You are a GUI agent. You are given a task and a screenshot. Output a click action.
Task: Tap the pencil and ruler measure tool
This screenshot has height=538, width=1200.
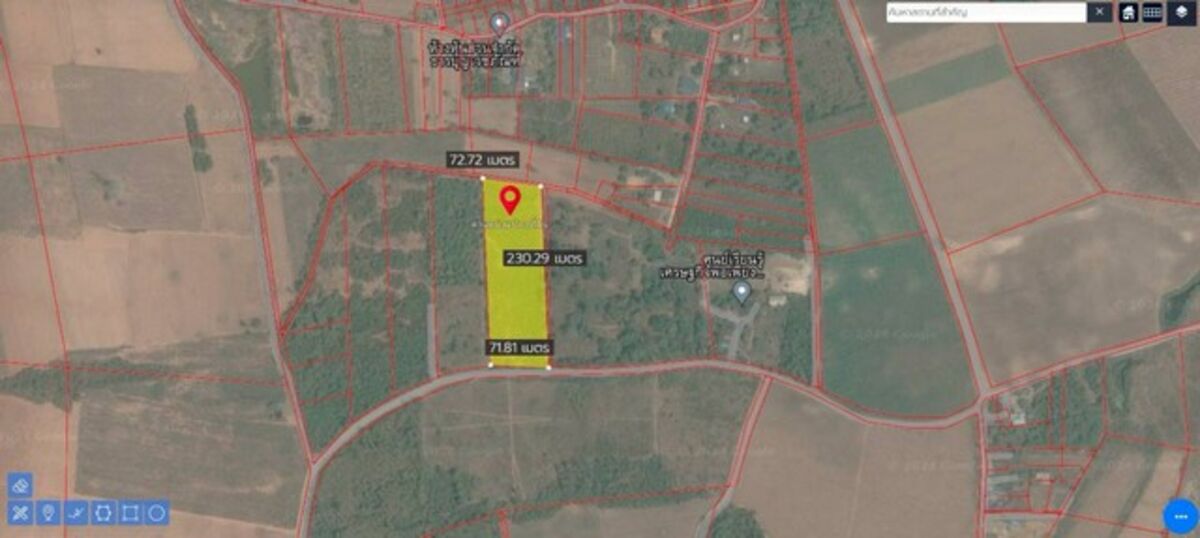20,513
